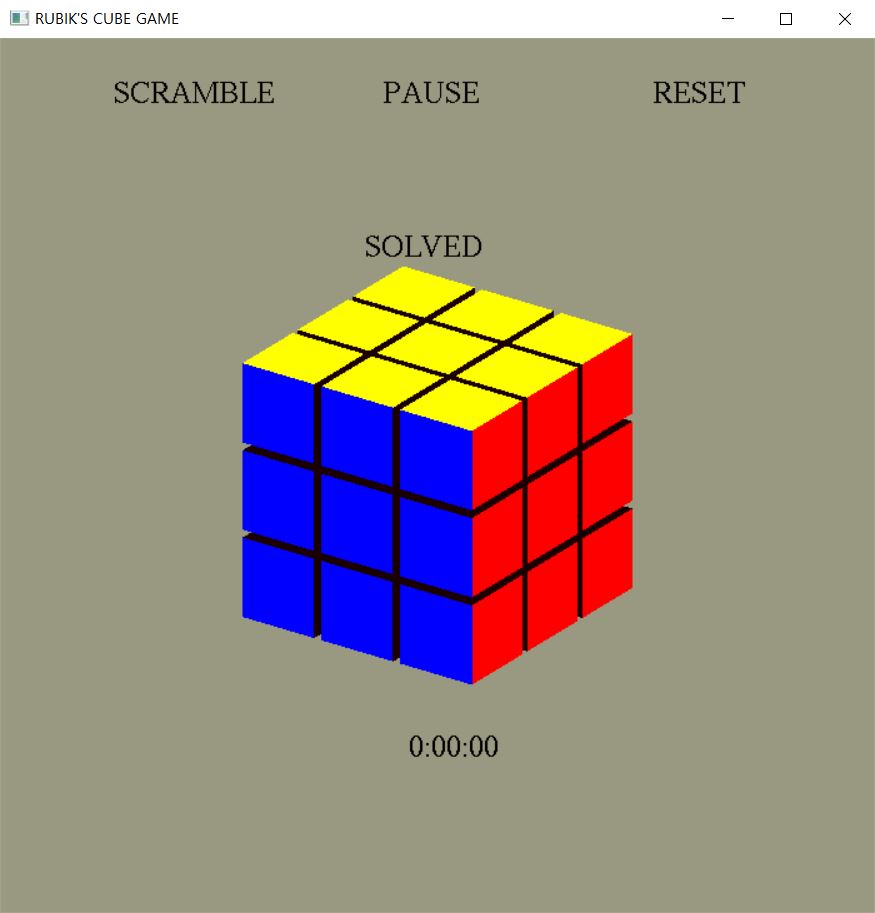
Task: Click the window minimize button
Action: pos(728,18)
